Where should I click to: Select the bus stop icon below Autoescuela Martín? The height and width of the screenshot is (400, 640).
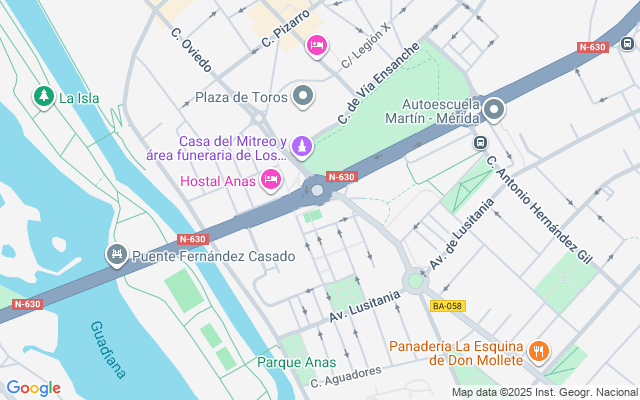481,142
